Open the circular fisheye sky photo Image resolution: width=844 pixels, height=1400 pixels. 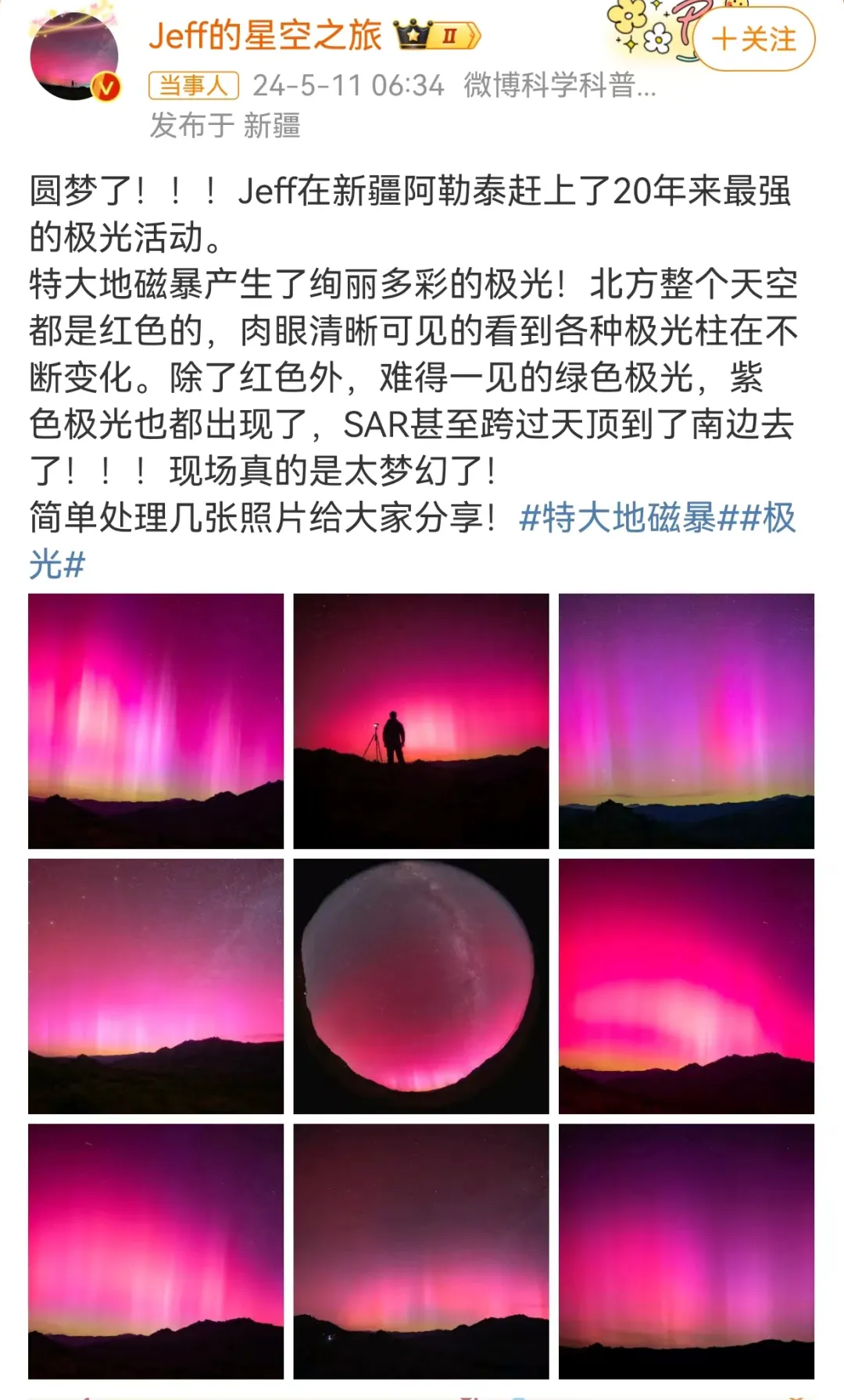coord(421,986)
